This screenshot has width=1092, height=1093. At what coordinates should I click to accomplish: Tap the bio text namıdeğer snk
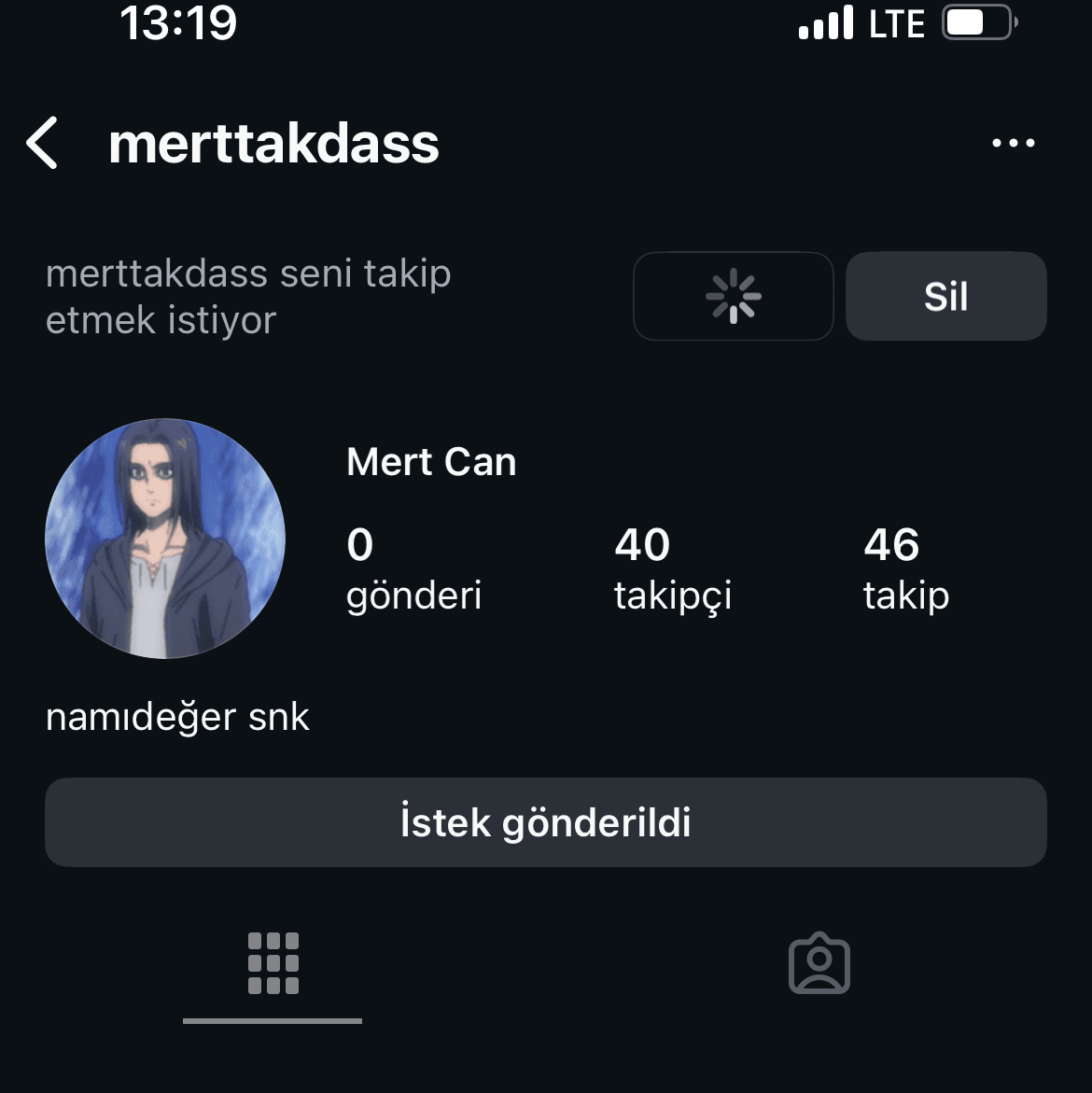pos(177,717)
